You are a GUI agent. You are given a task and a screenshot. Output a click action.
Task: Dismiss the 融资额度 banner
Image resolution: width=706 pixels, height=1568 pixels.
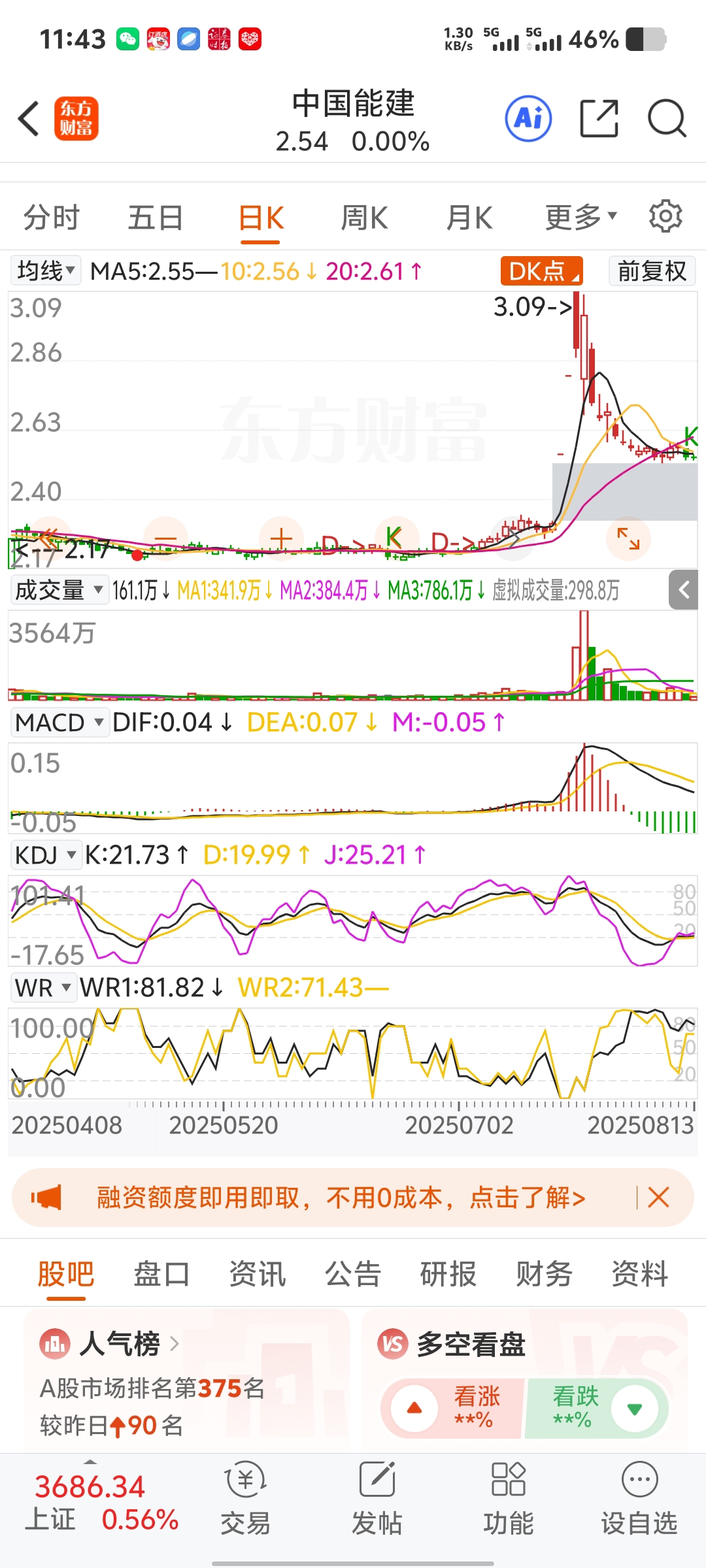658,1198
